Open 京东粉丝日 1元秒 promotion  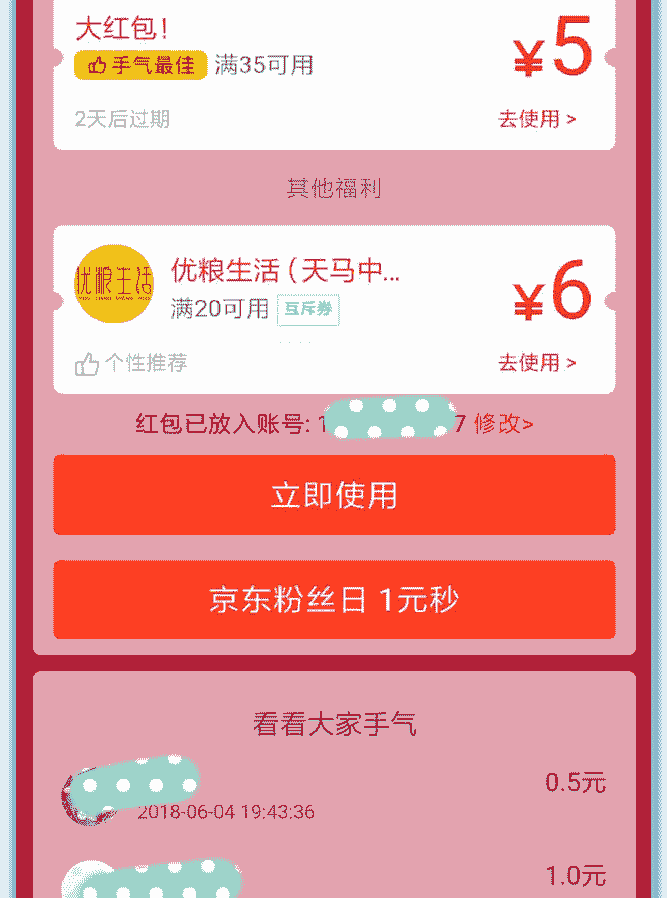pyautogui.click(x=334, y=600)
